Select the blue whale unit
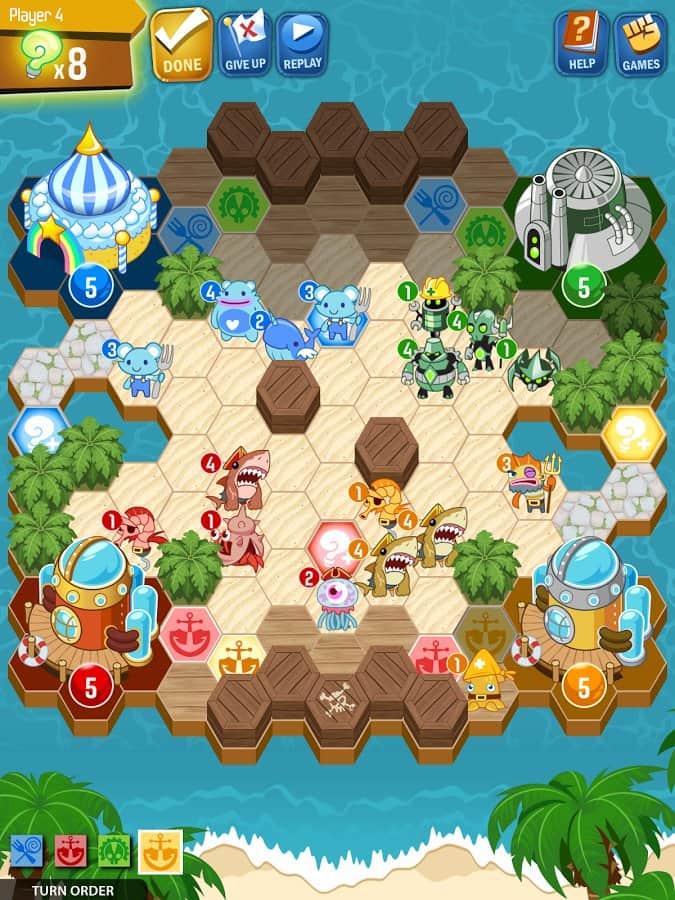This screenshot has height=900, width=675. click(x=288, y=339)
